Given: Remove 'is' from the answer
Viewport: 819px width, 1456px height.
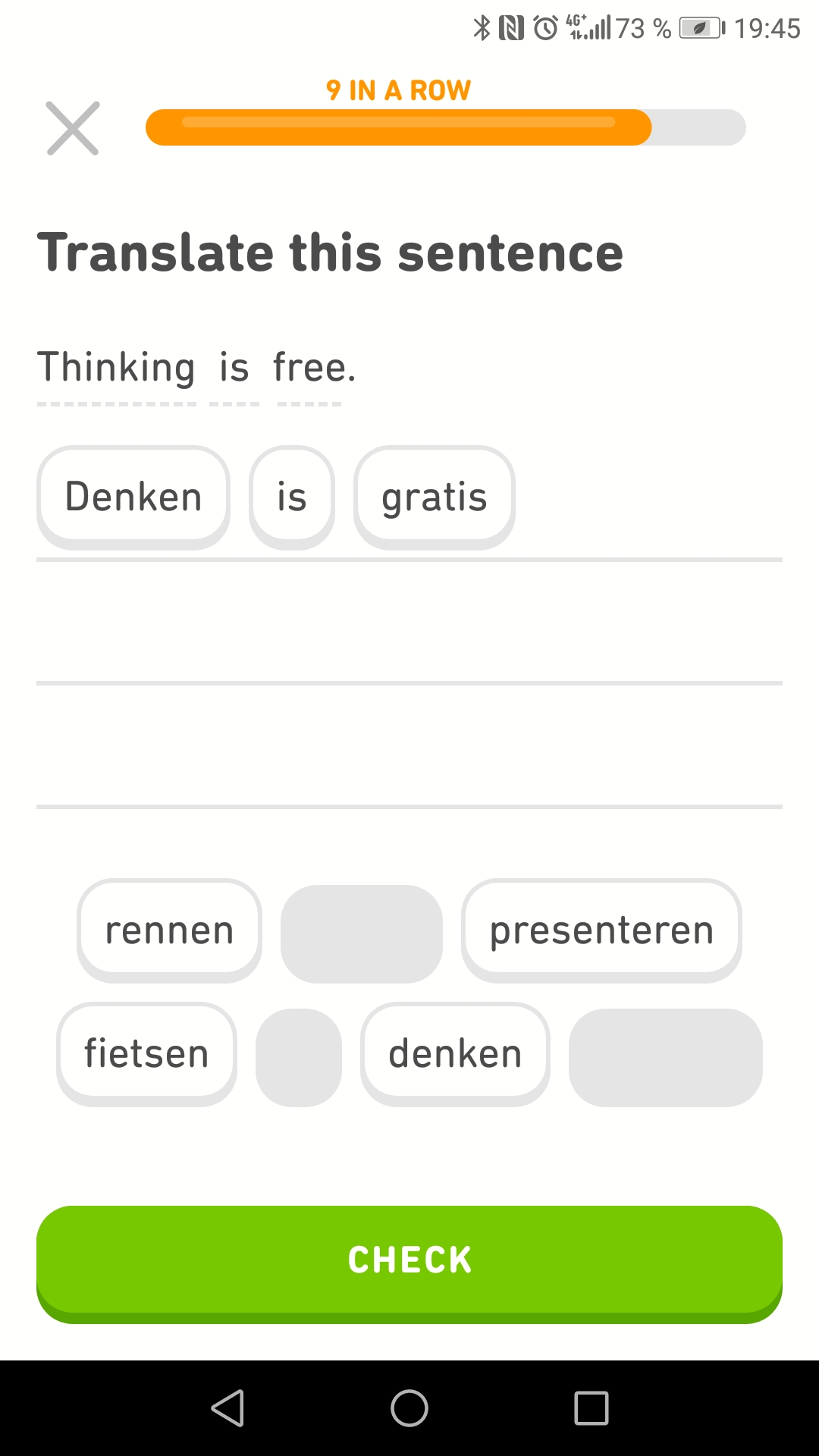Looking at the screenshot, I should pos(292,497).
